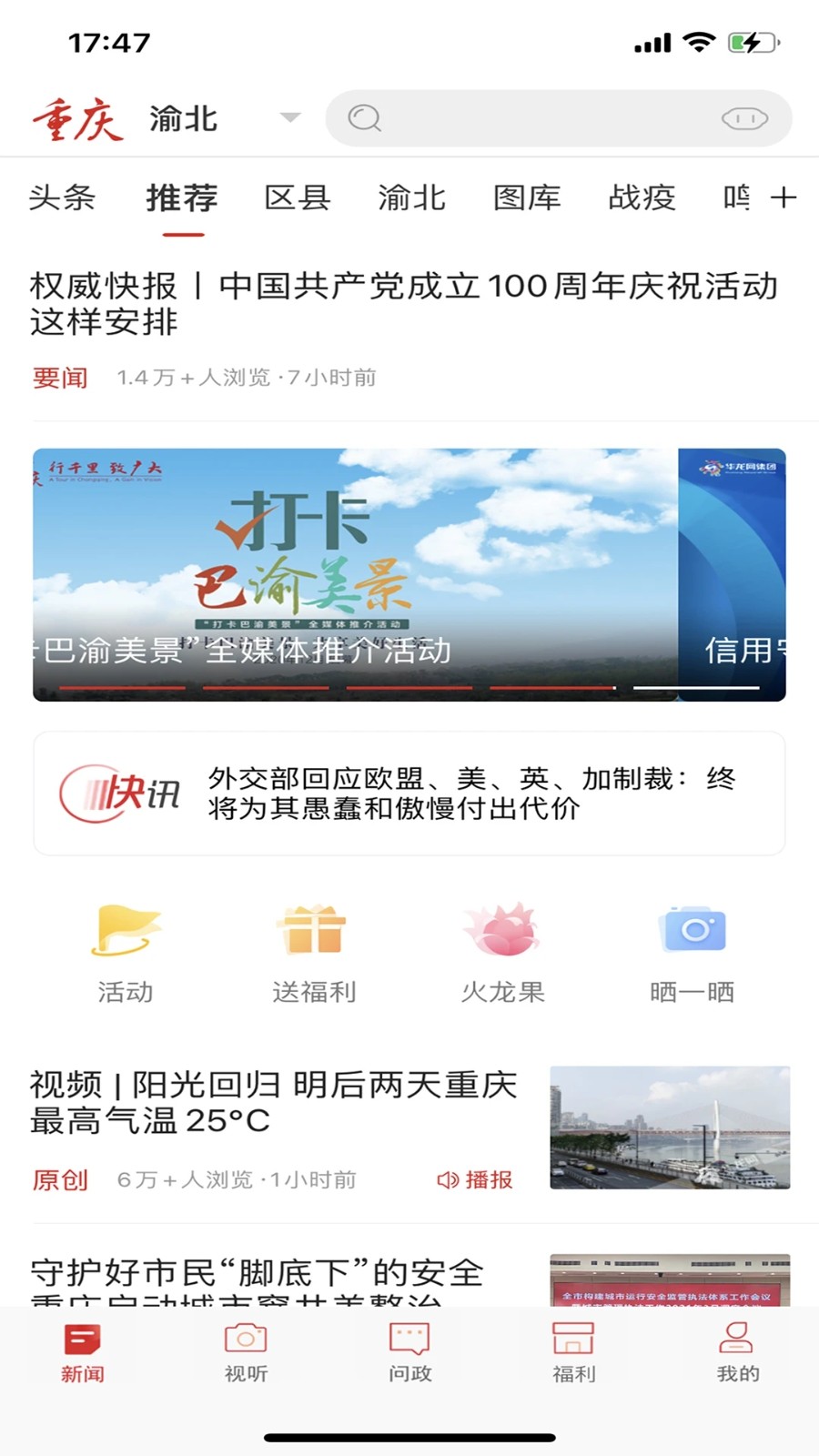The image size is (819, 1456).
Task: Switch to the 头条 tab
Action: 62,198
